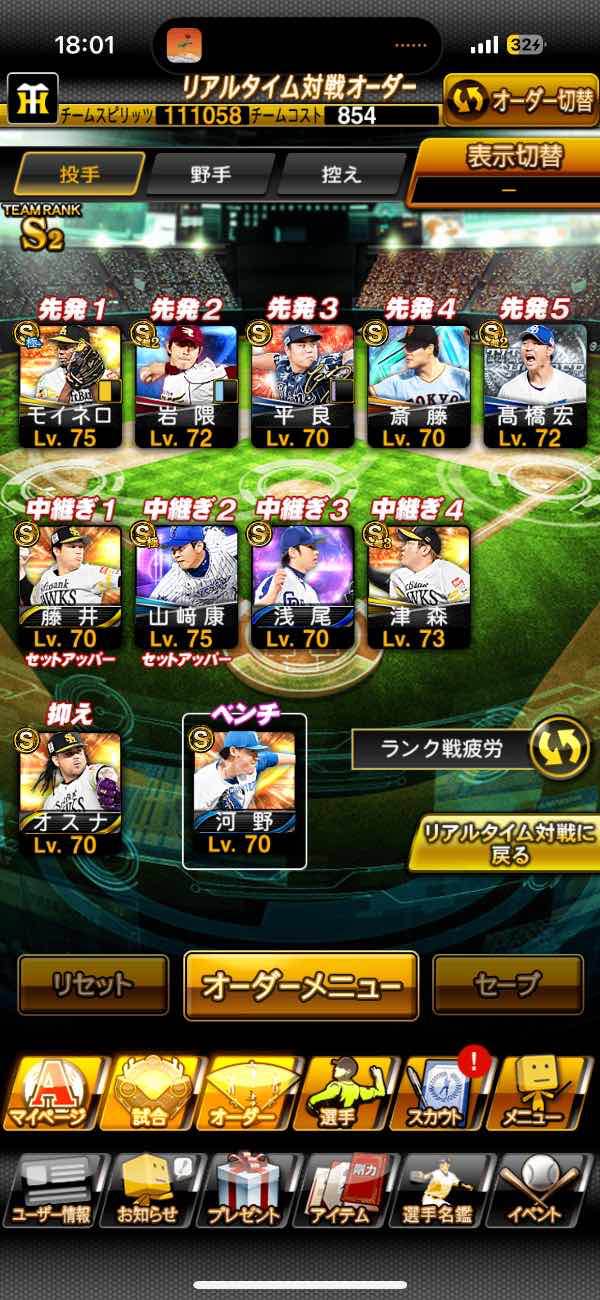Tap the オーダー切替 button

click(521, 101)
